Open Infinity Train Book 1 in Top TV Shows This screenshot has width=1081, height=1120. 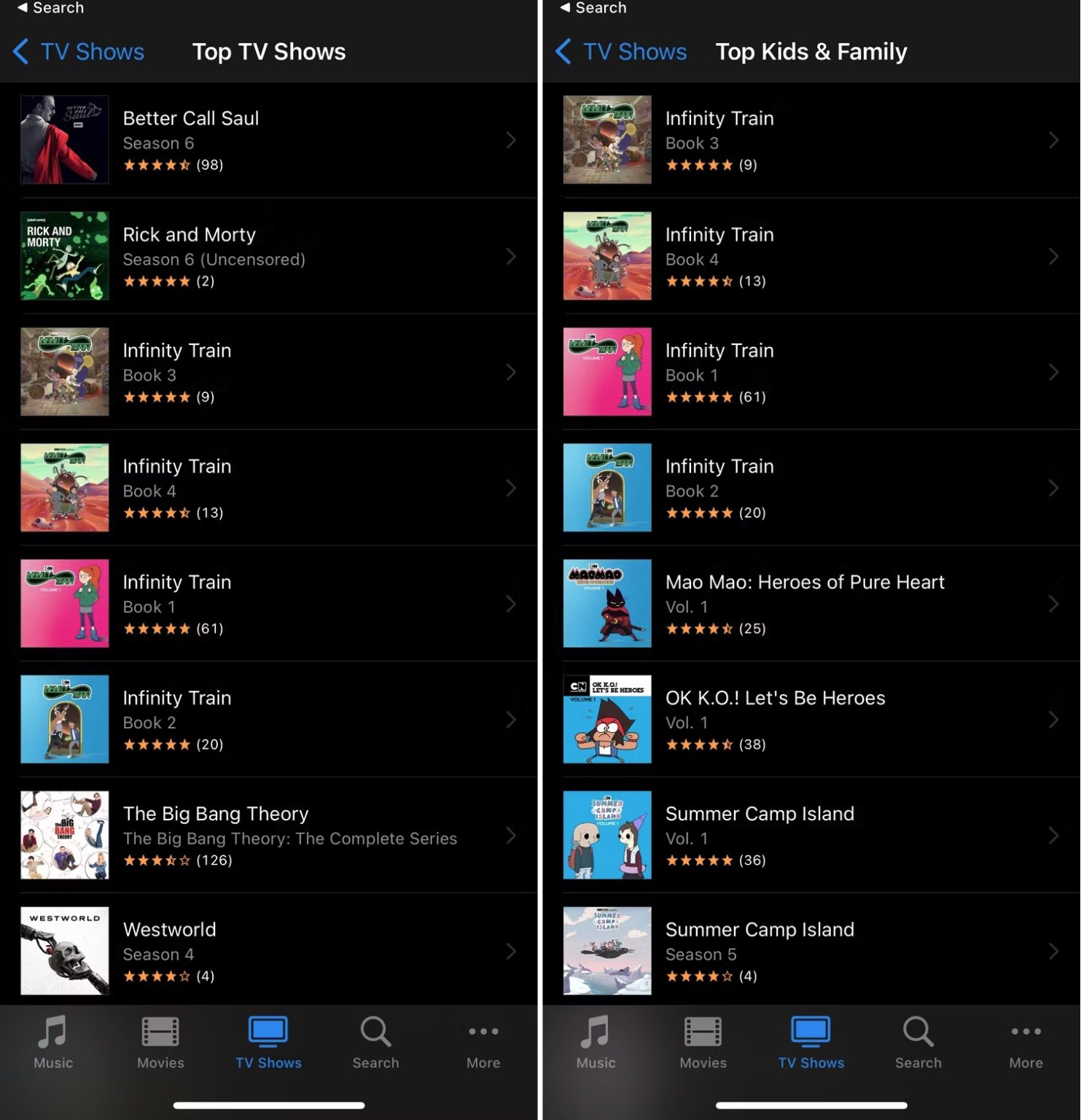click(268, 603)
